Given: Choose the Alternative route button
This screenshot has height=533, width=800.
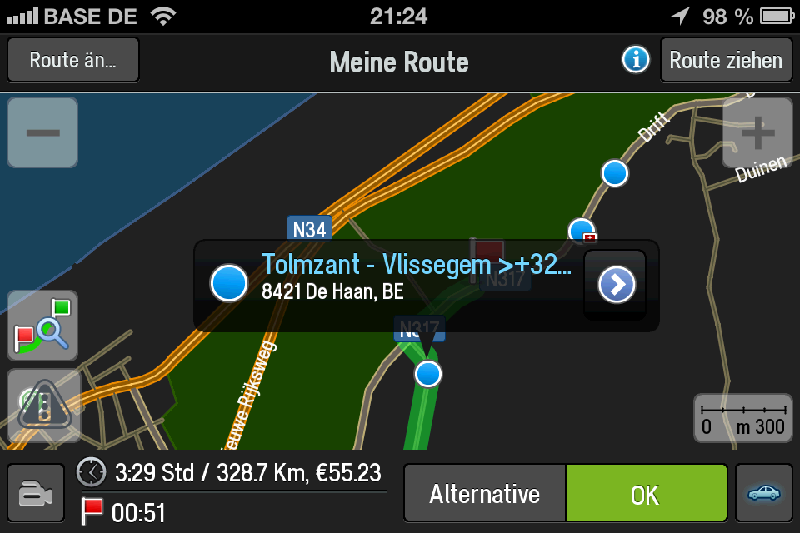Looking at the screenshot, I should point(485,493).
